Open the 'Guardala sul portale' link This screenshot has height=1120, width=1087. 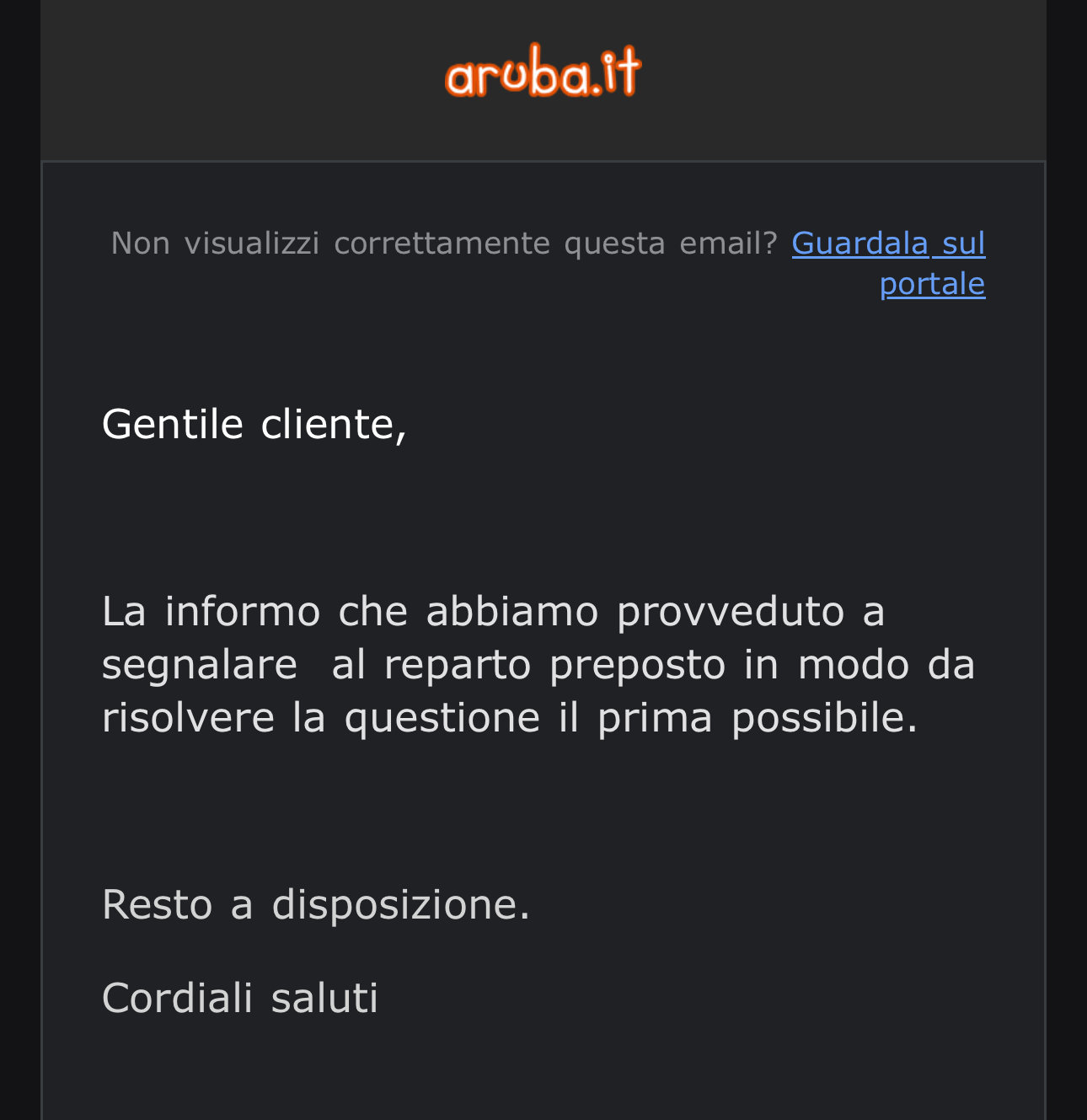pos(888,244)
